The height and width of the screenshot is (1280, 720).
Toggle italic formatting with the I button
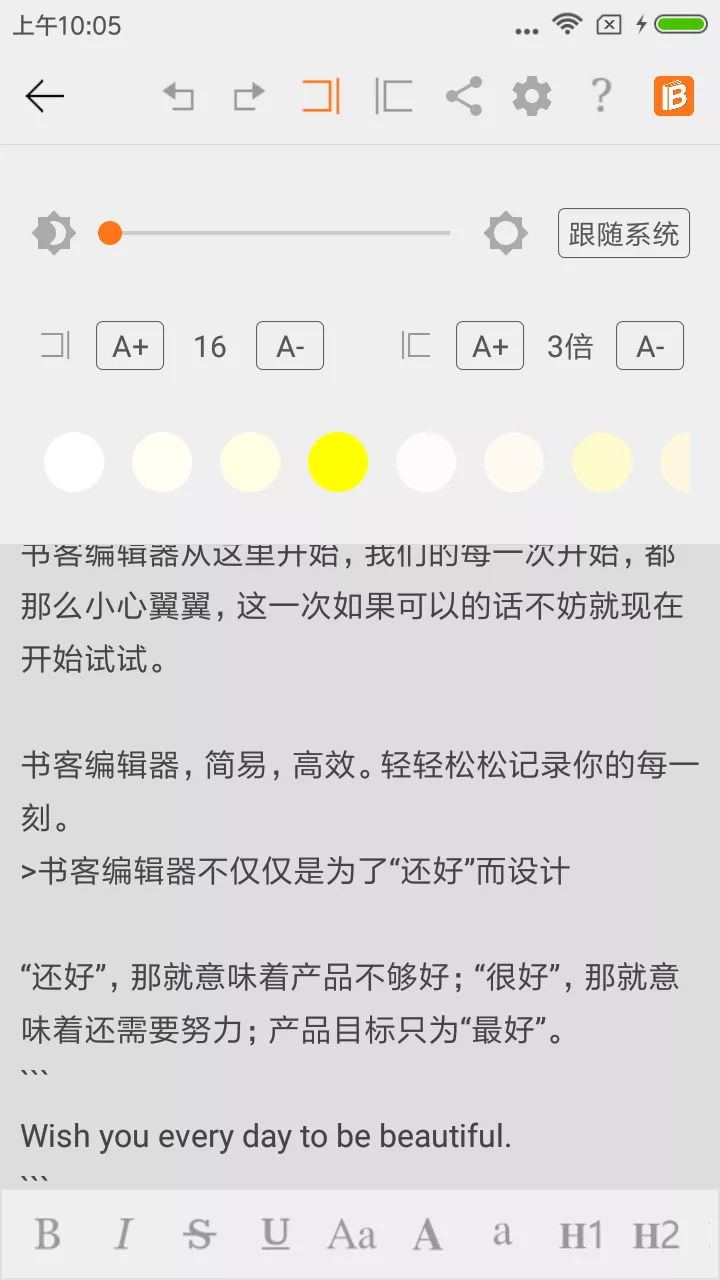click(122, 1236)
